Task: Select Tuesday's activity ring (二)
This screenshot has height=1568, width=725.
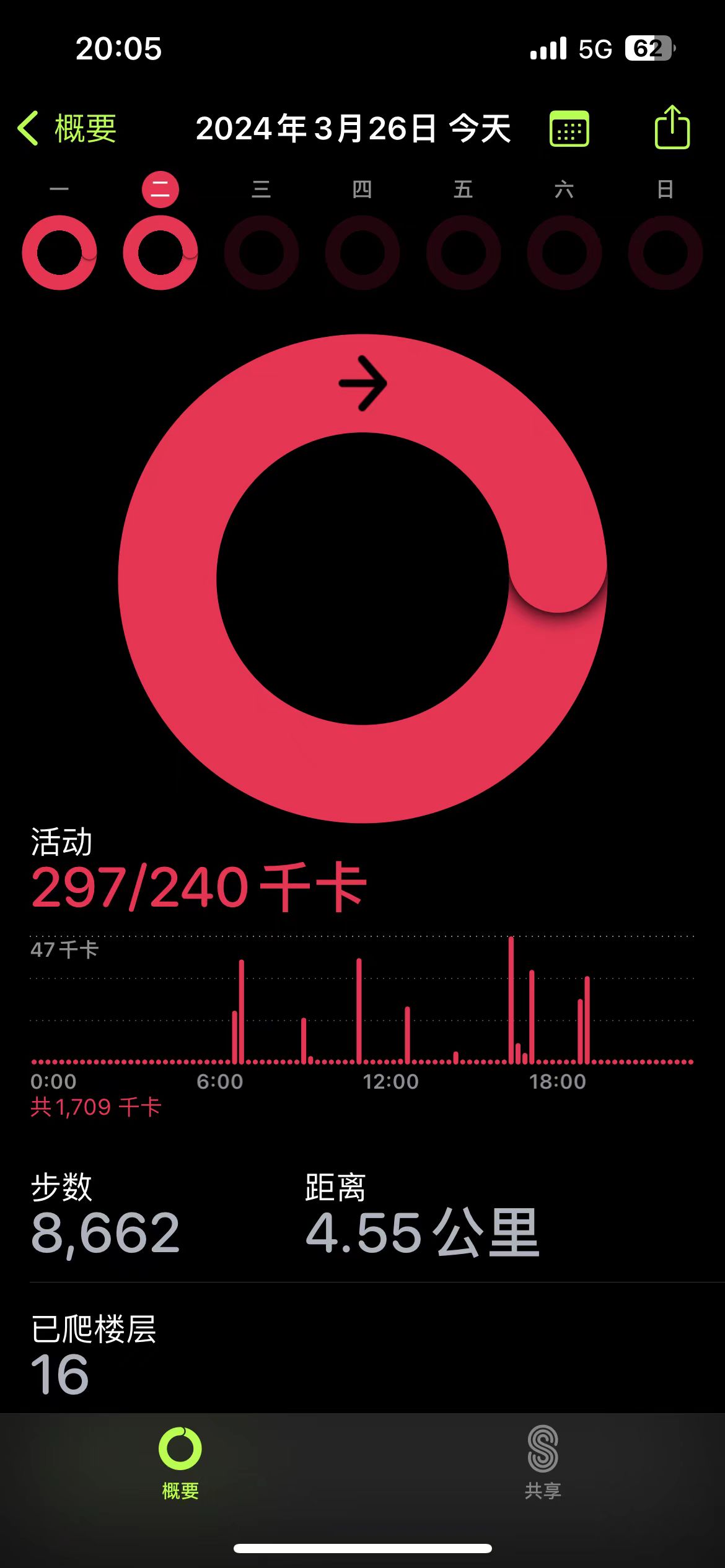Action: 160,252
